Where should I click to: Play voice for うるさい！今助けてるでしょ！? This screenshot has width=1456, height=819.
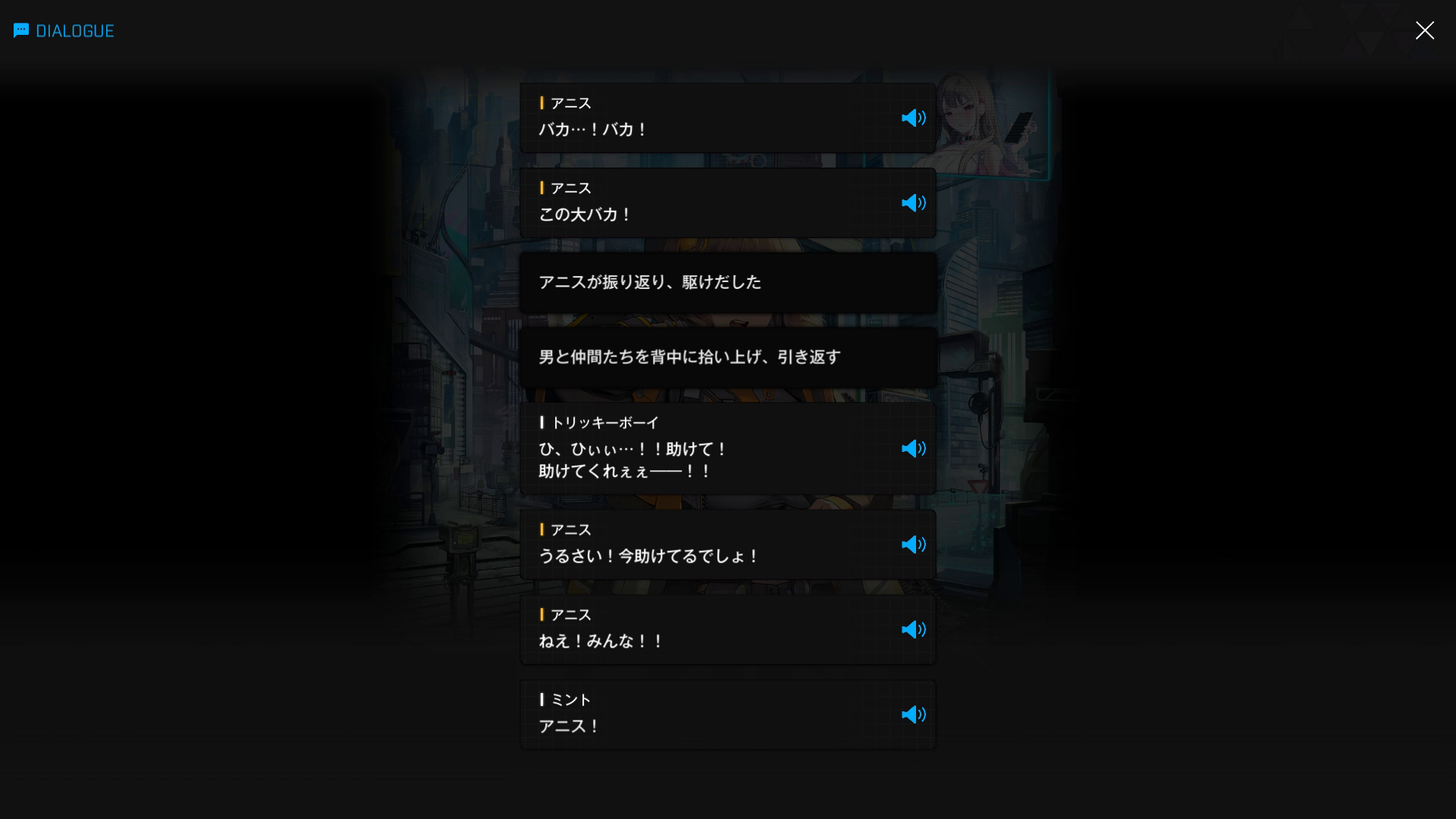(913, 545)
